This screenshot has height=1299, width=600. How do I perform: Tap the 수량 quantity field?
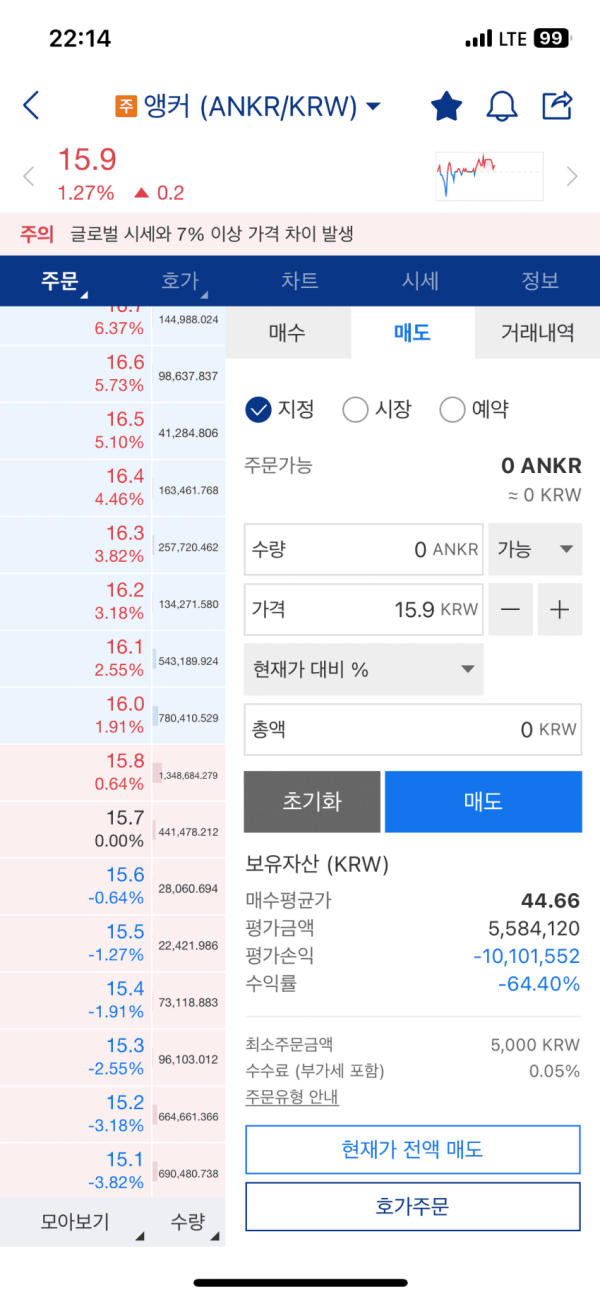click(364, 549)
